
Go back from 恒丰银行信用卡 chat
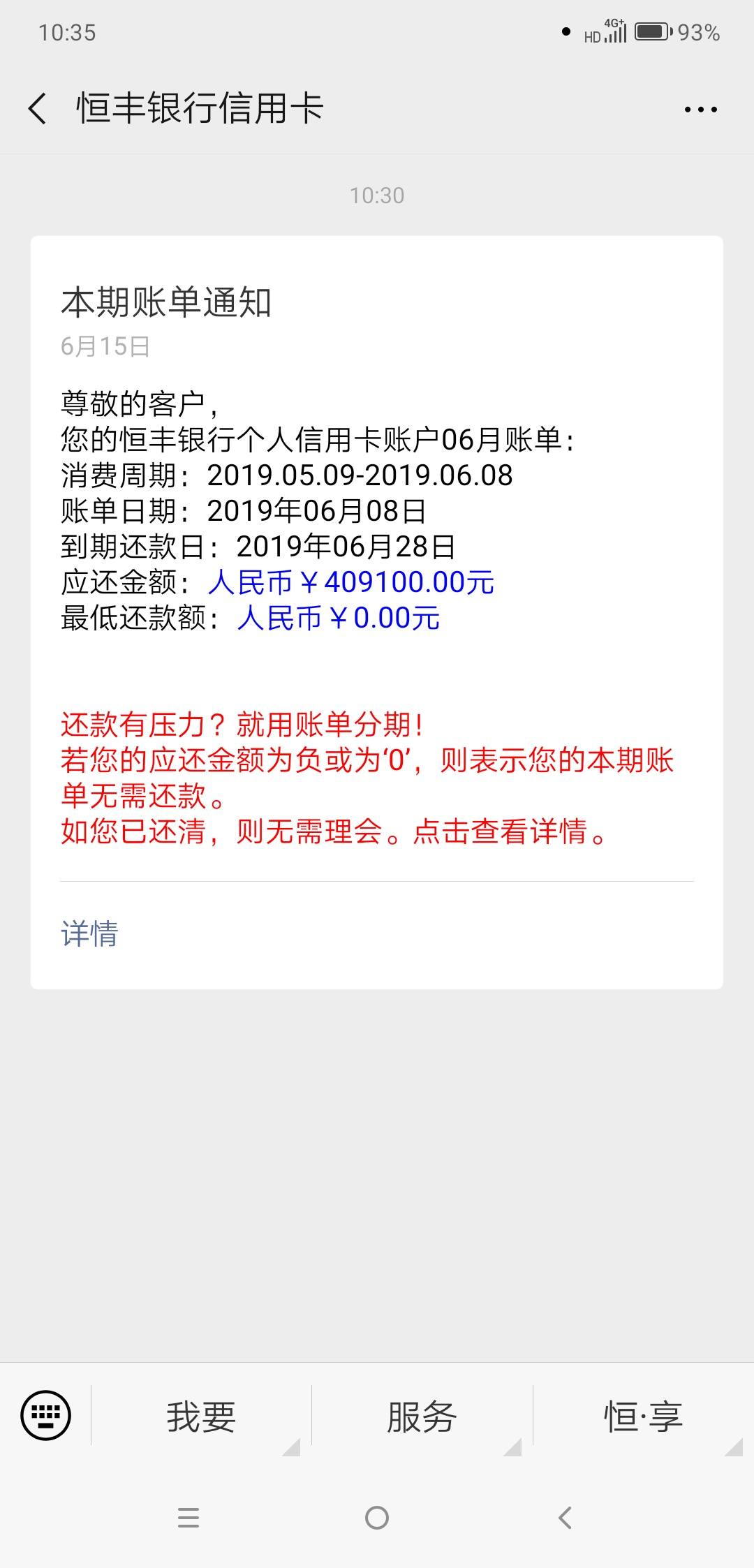click(38, 110)
